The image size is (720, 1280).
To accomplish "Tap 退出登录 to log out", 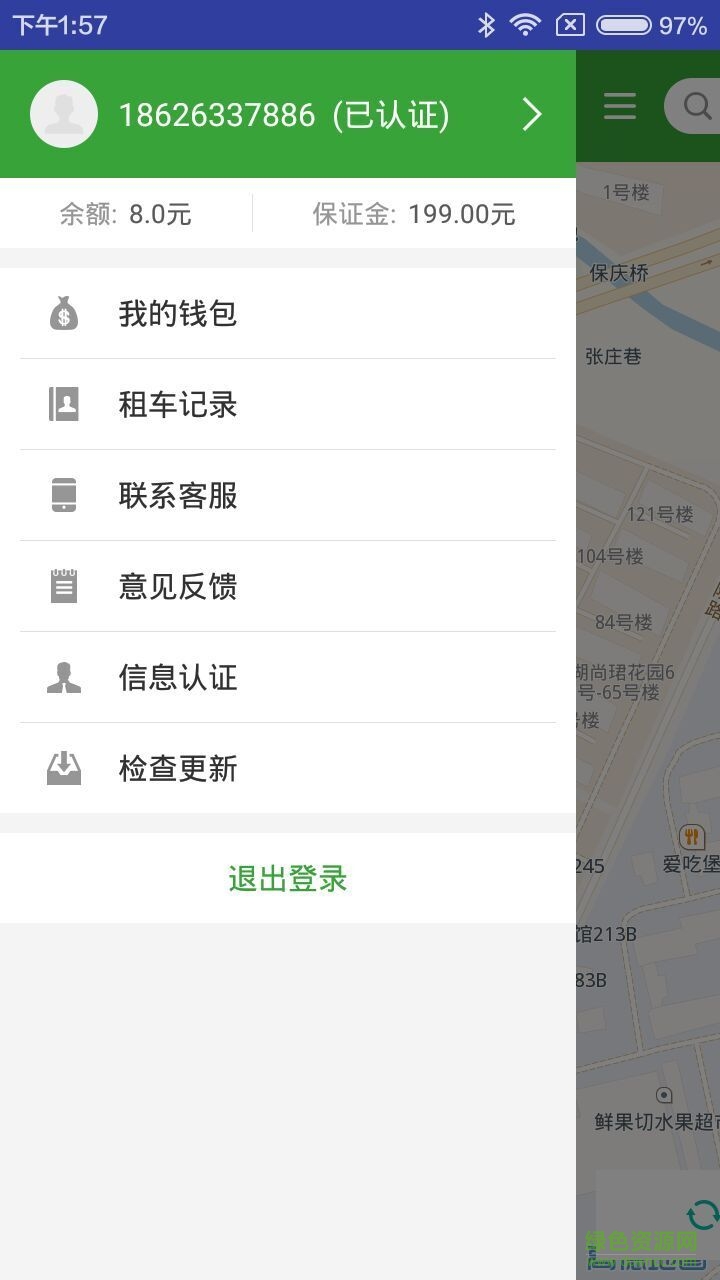I will coord(288,878).
